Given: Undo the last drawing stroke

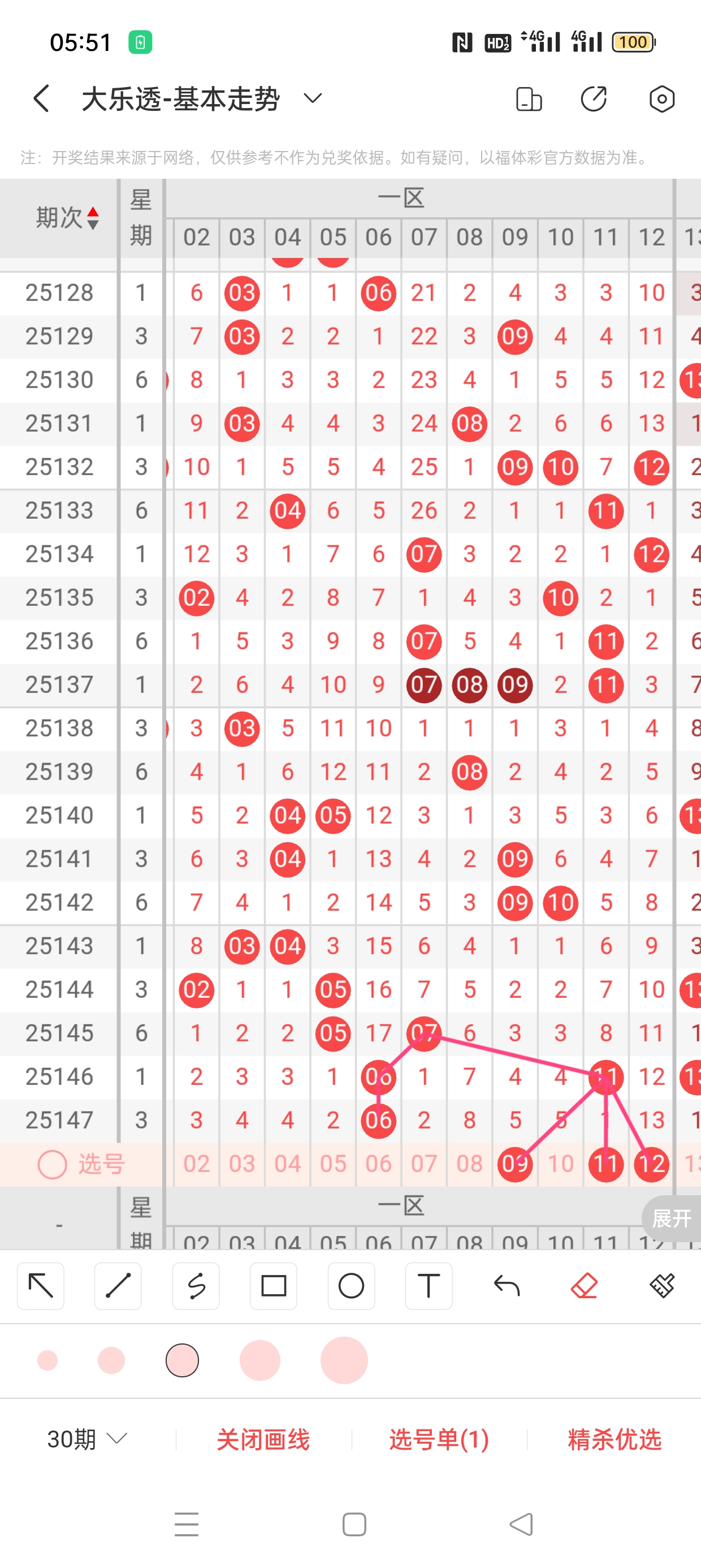Looking at the screenshot, I should pyautogui.click(x=507, y=1286).
